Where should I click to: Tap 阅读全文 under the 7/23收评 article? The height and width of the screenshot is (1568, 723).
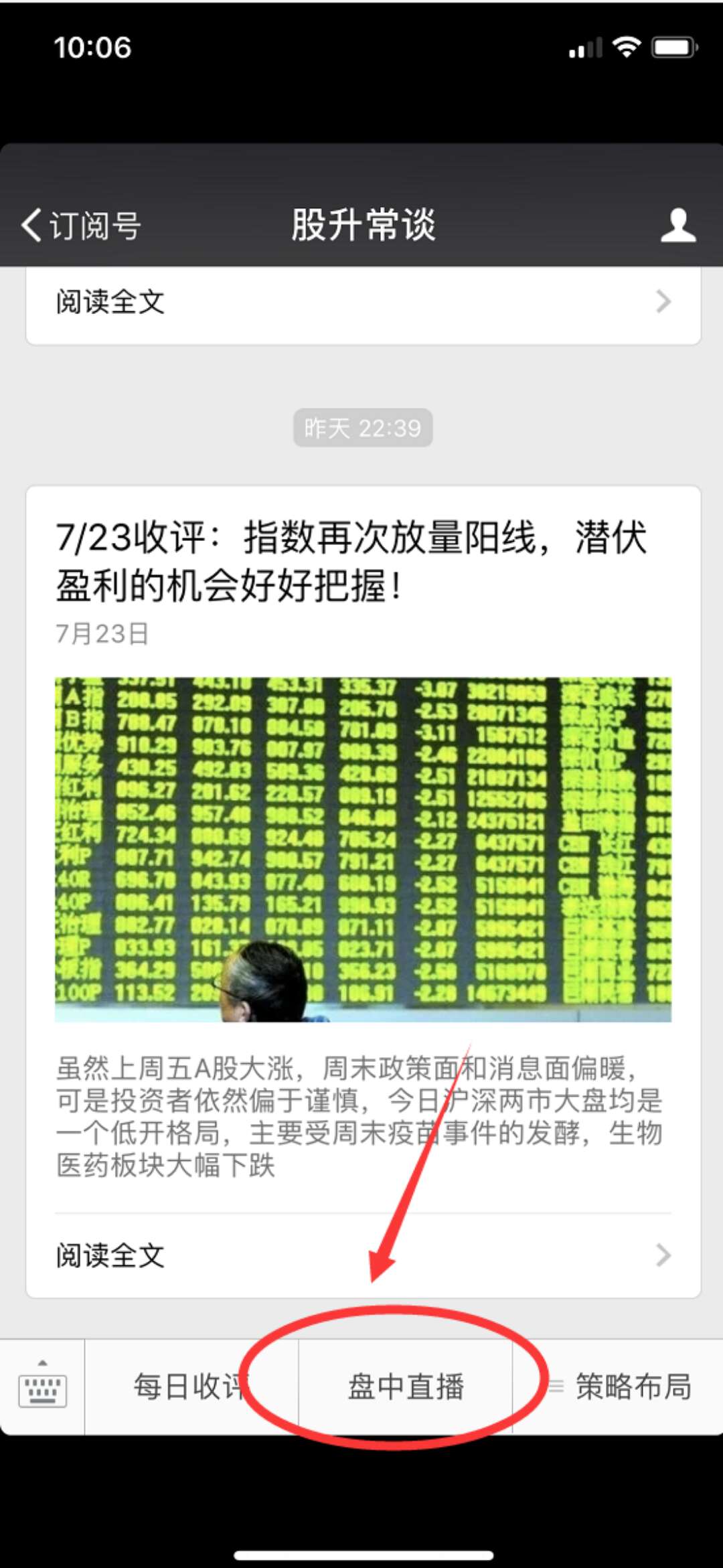363,1255
